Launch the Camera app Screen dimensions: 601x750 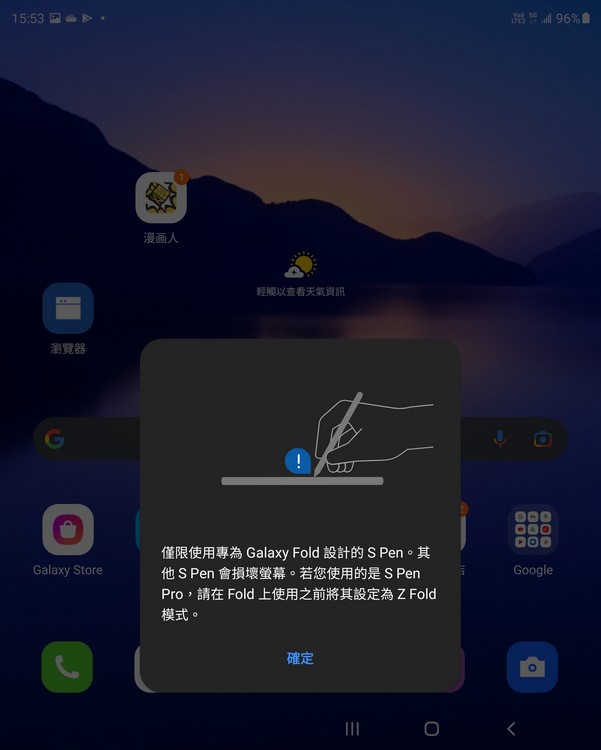pyautogui.click(x=532, y=667)
